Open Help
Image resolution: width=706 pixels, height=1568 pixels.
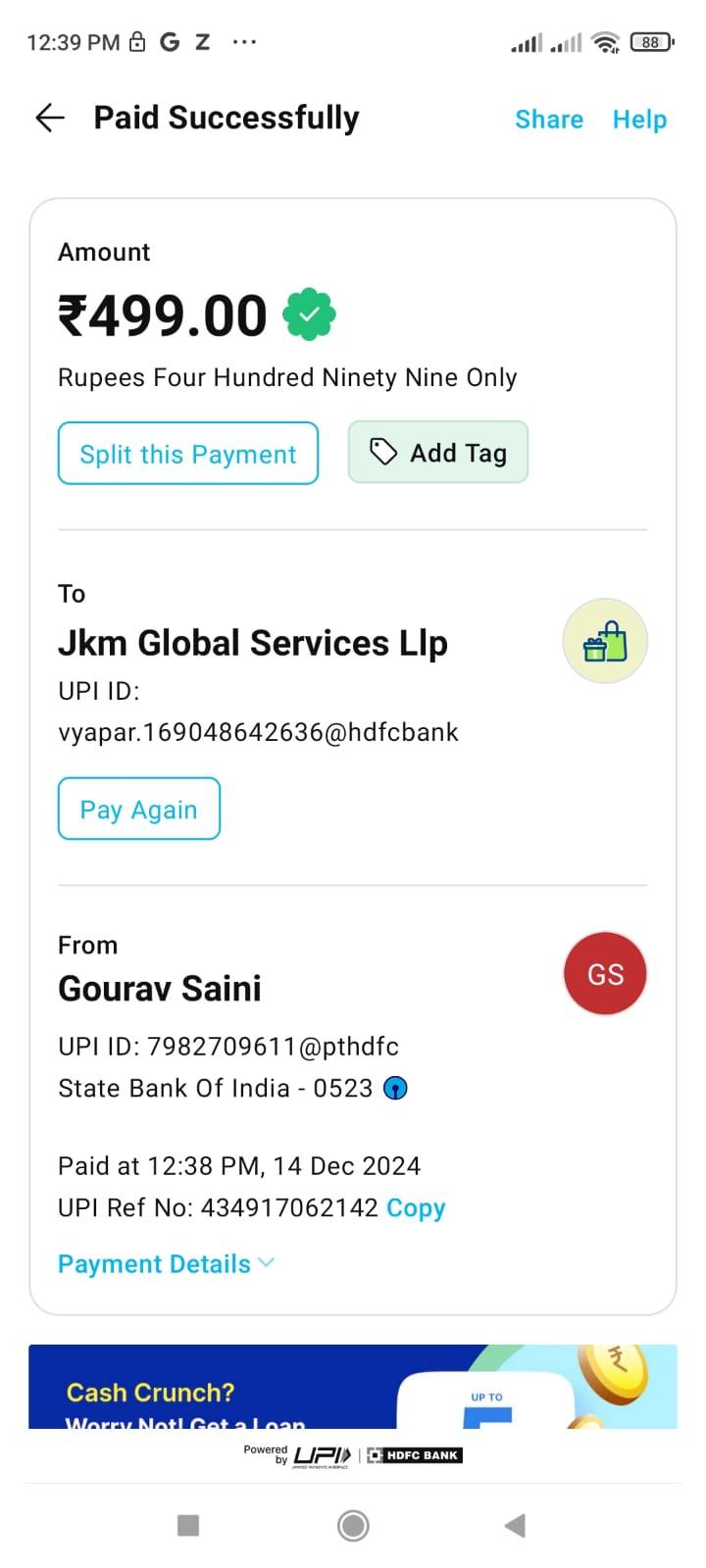[639, 120]
